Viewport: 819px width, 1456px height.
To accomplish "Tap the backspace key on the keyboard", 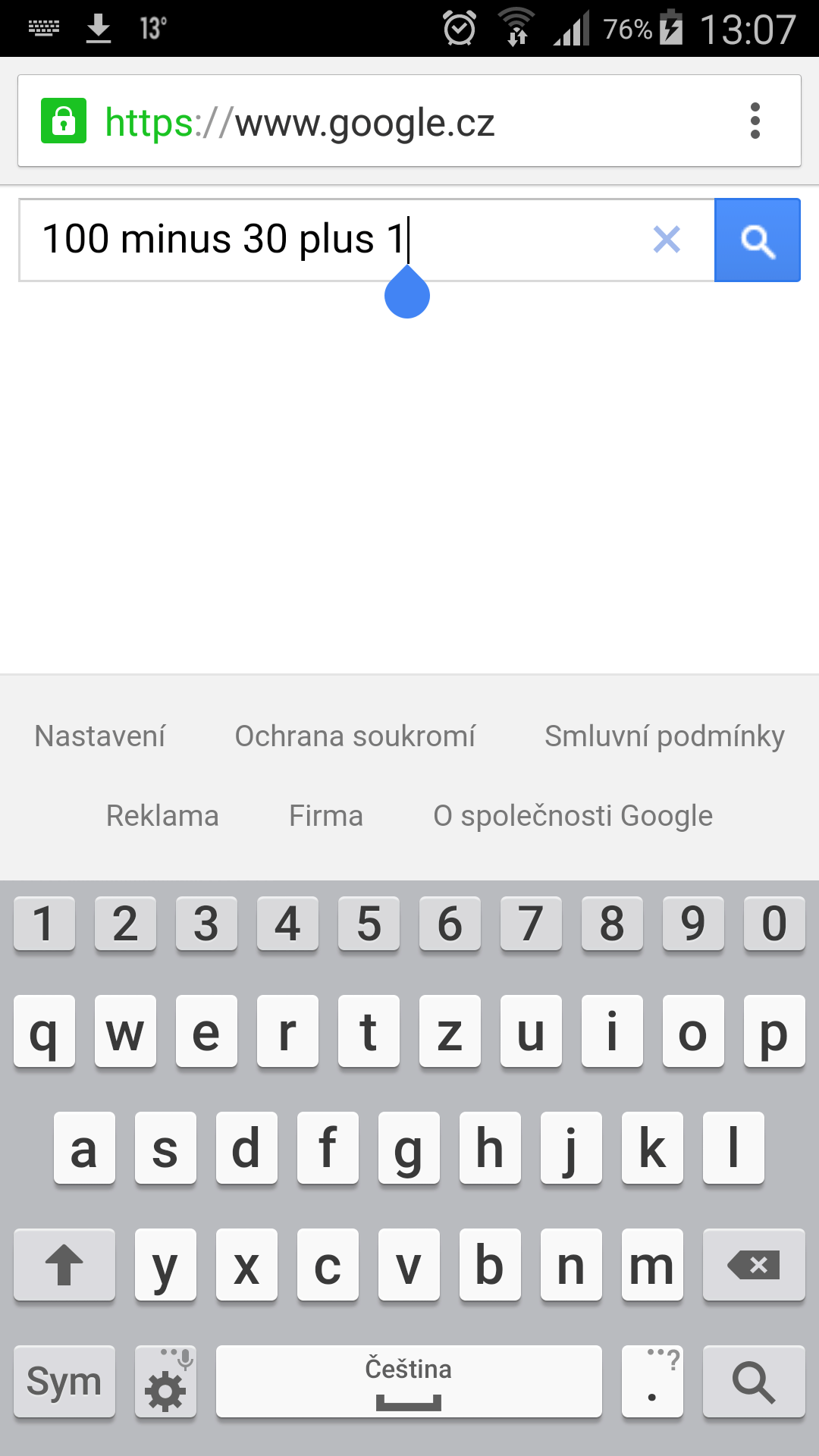I will click(x=754, y=1264).
